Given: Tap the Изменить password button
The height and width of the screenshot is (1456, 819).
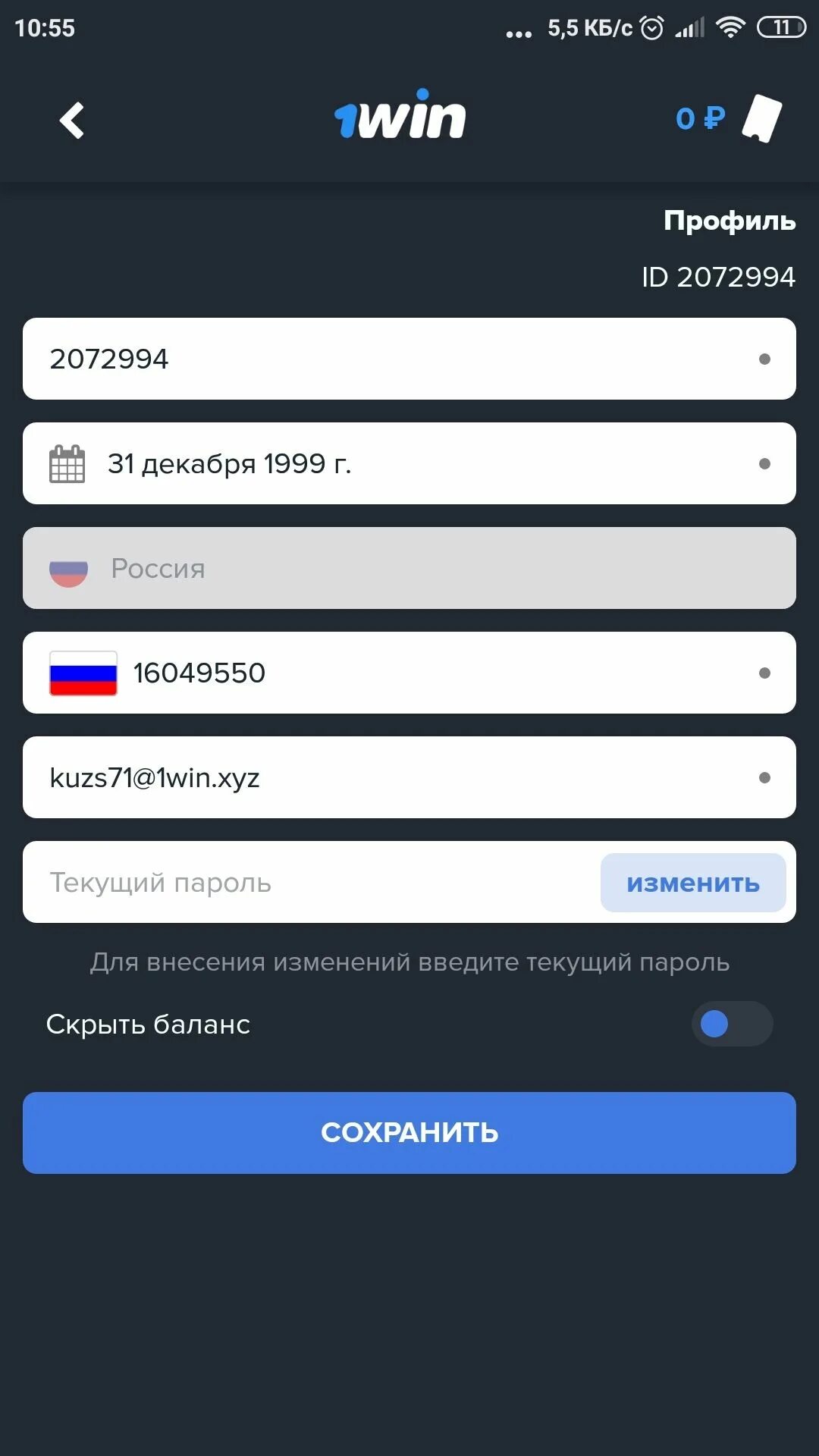Looking at the screenshot, I should [x=692, y=883].
